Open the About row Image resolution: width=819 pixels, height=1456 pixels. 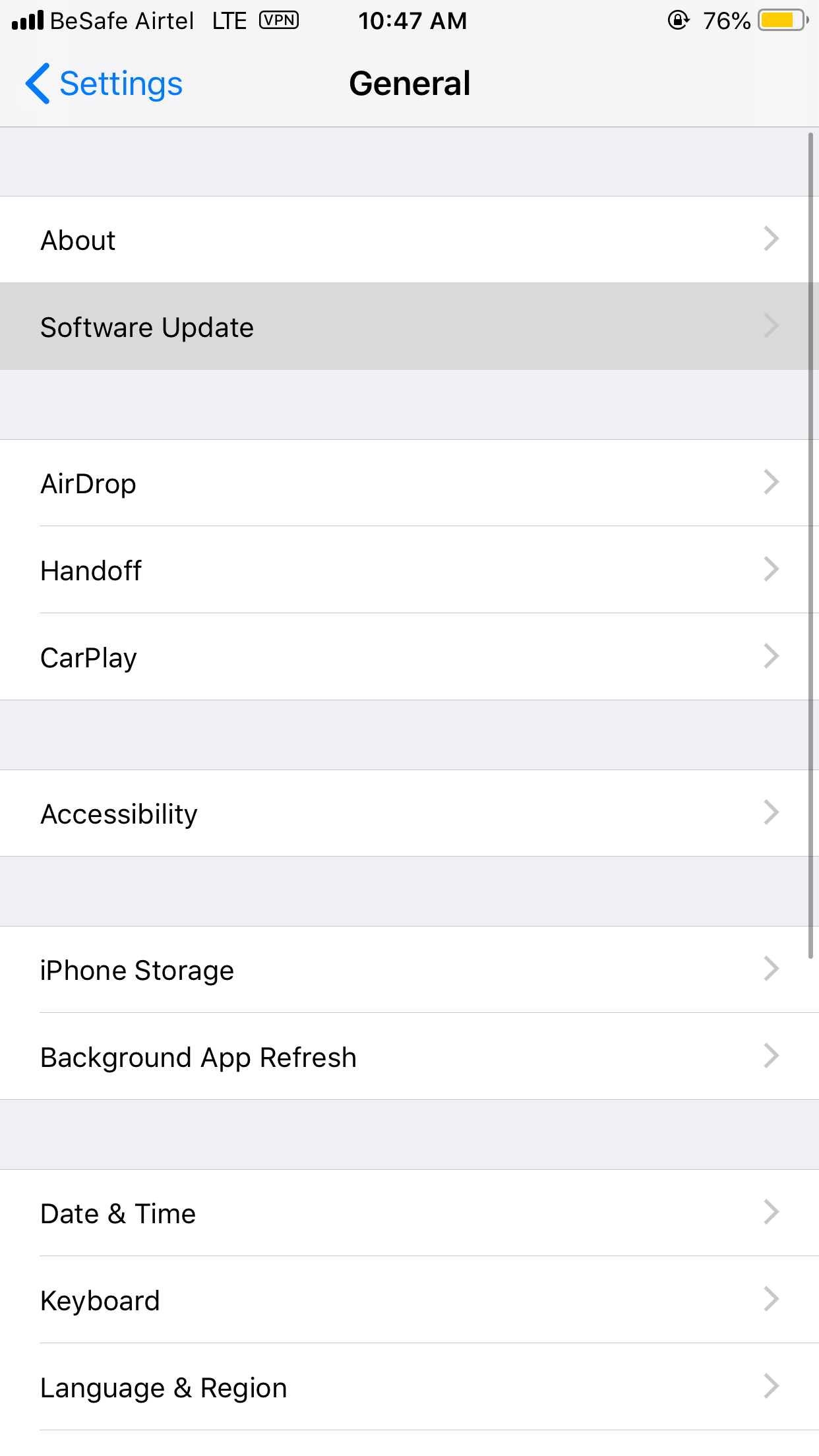click(x=409, y=240)
